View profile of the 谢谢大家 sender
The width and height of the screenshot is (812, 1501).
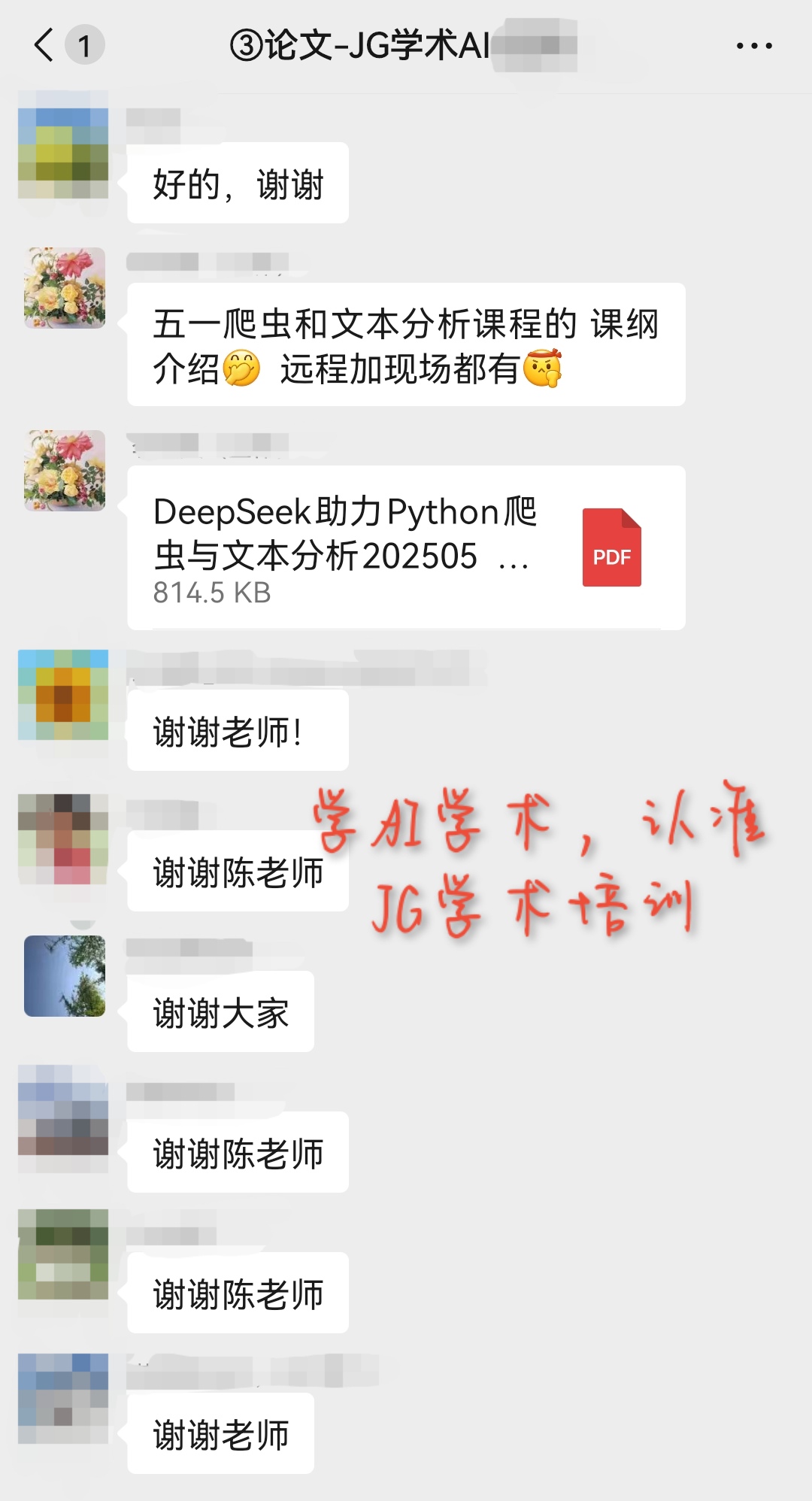tap(65, 976)
